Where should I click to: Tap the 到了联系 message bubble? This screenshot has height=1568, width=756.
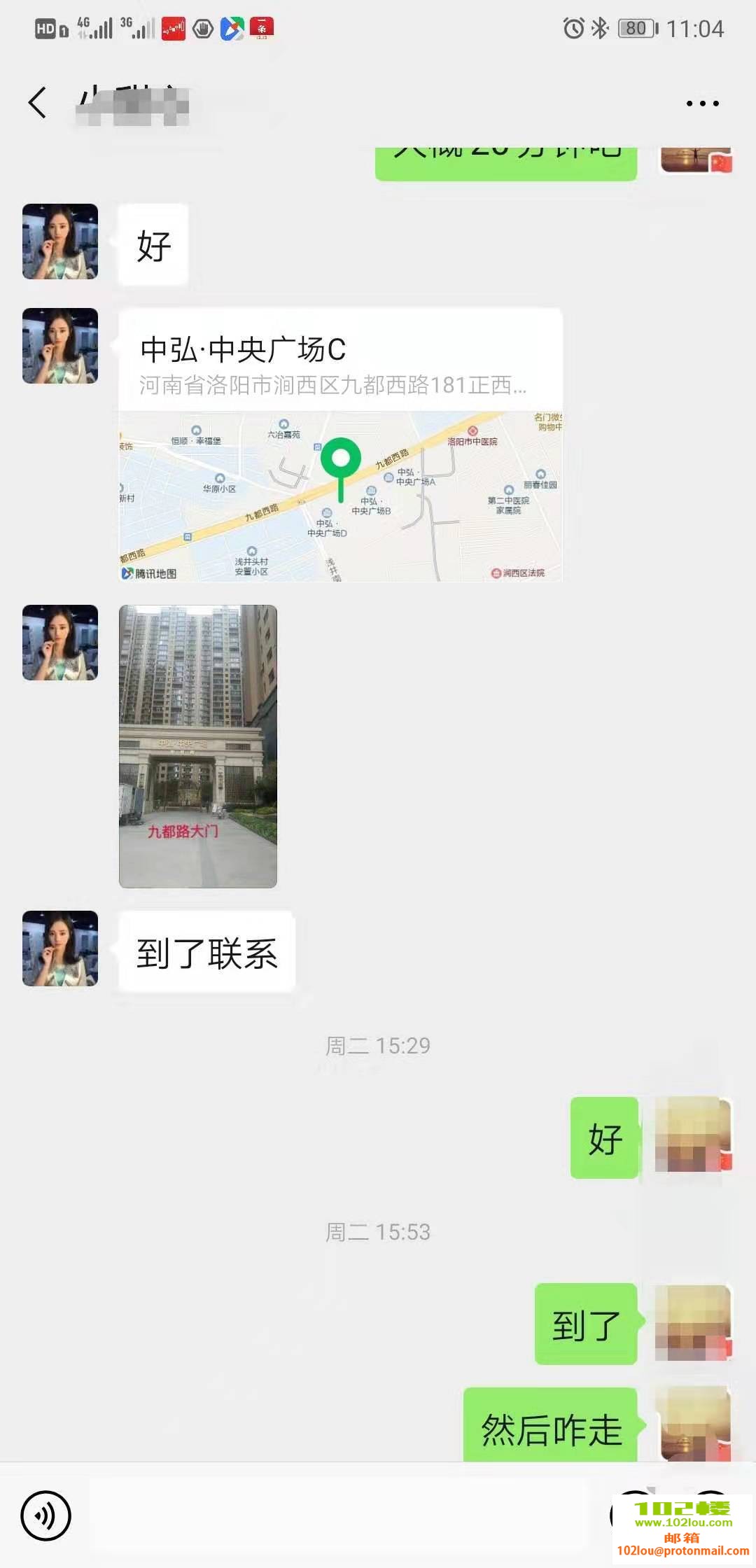point(206,952)
